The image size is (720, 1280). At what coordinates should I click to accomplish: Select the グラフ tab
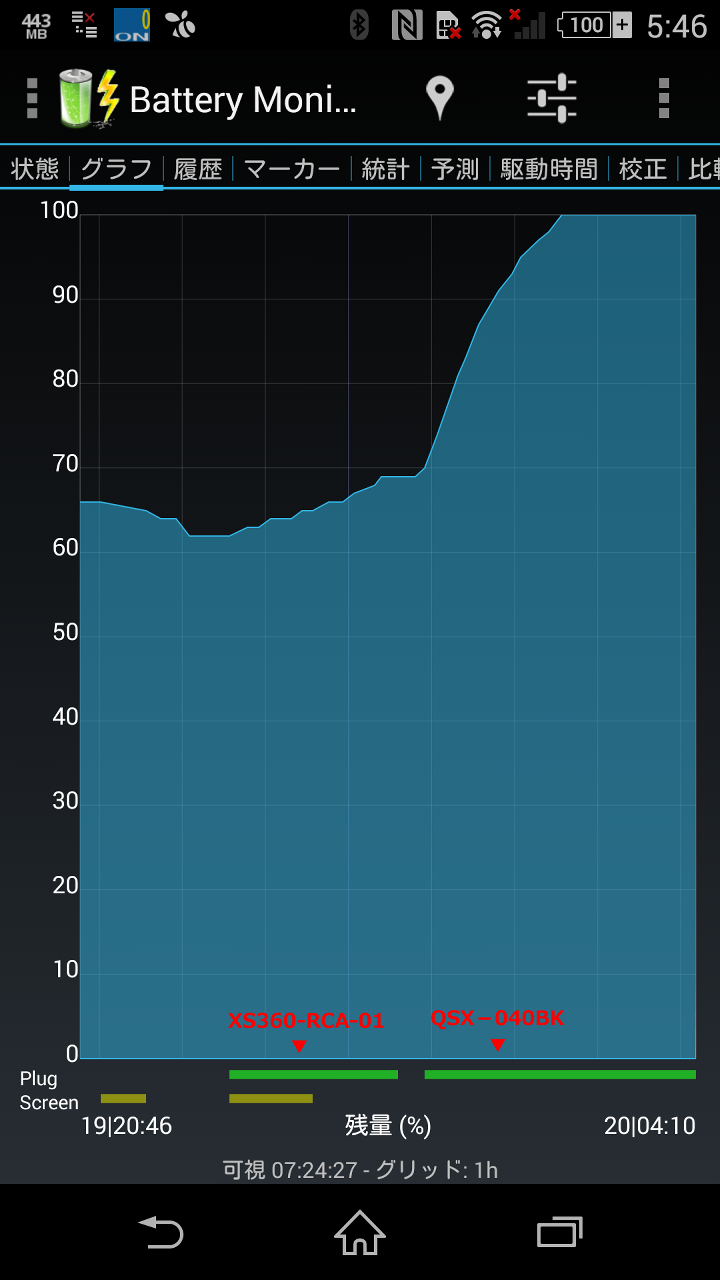pos(116,169)
